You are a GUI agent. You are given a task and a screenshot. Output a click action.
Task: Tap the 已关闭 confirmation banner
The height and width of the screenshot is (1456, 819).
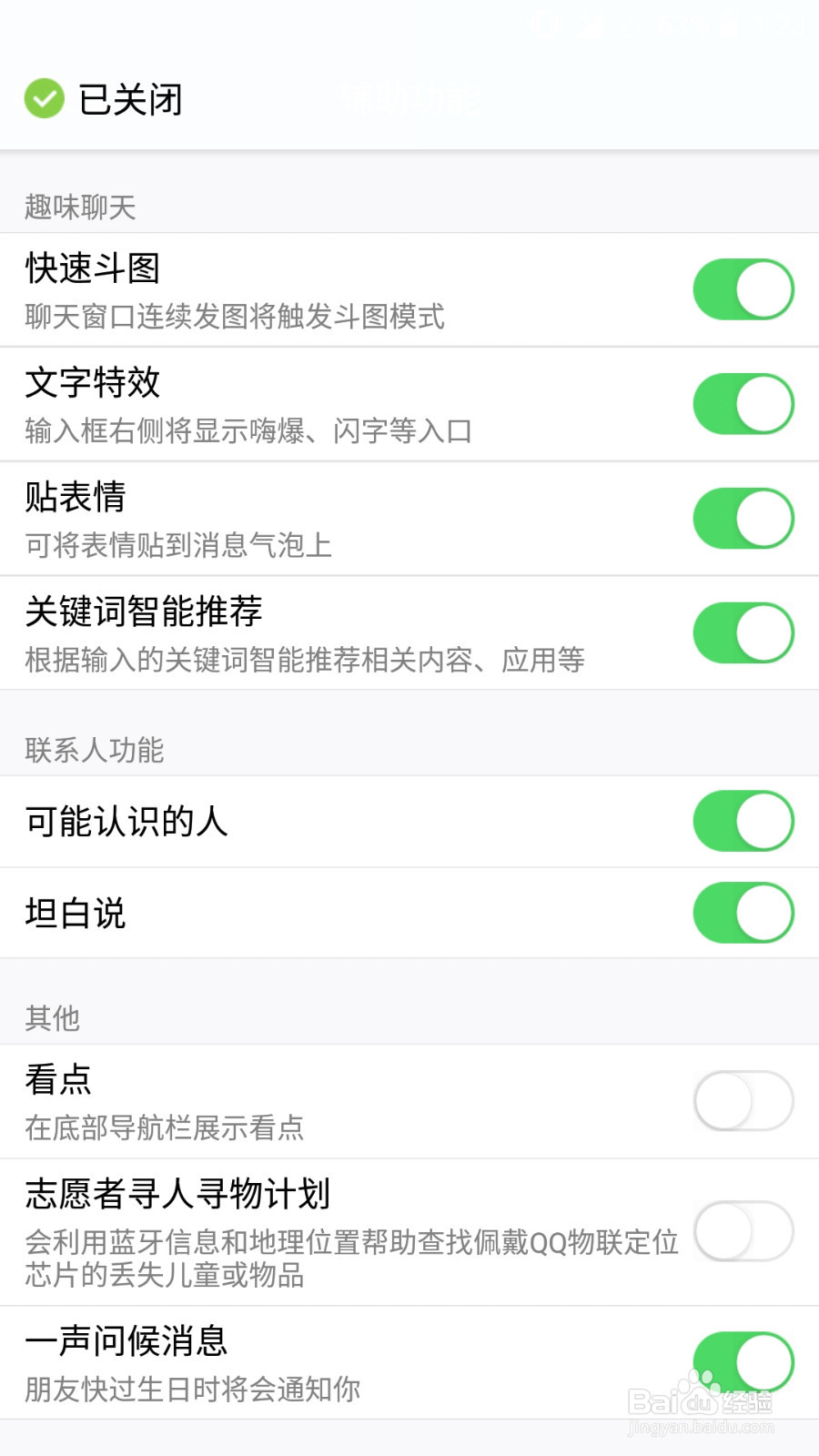(127, 100)
